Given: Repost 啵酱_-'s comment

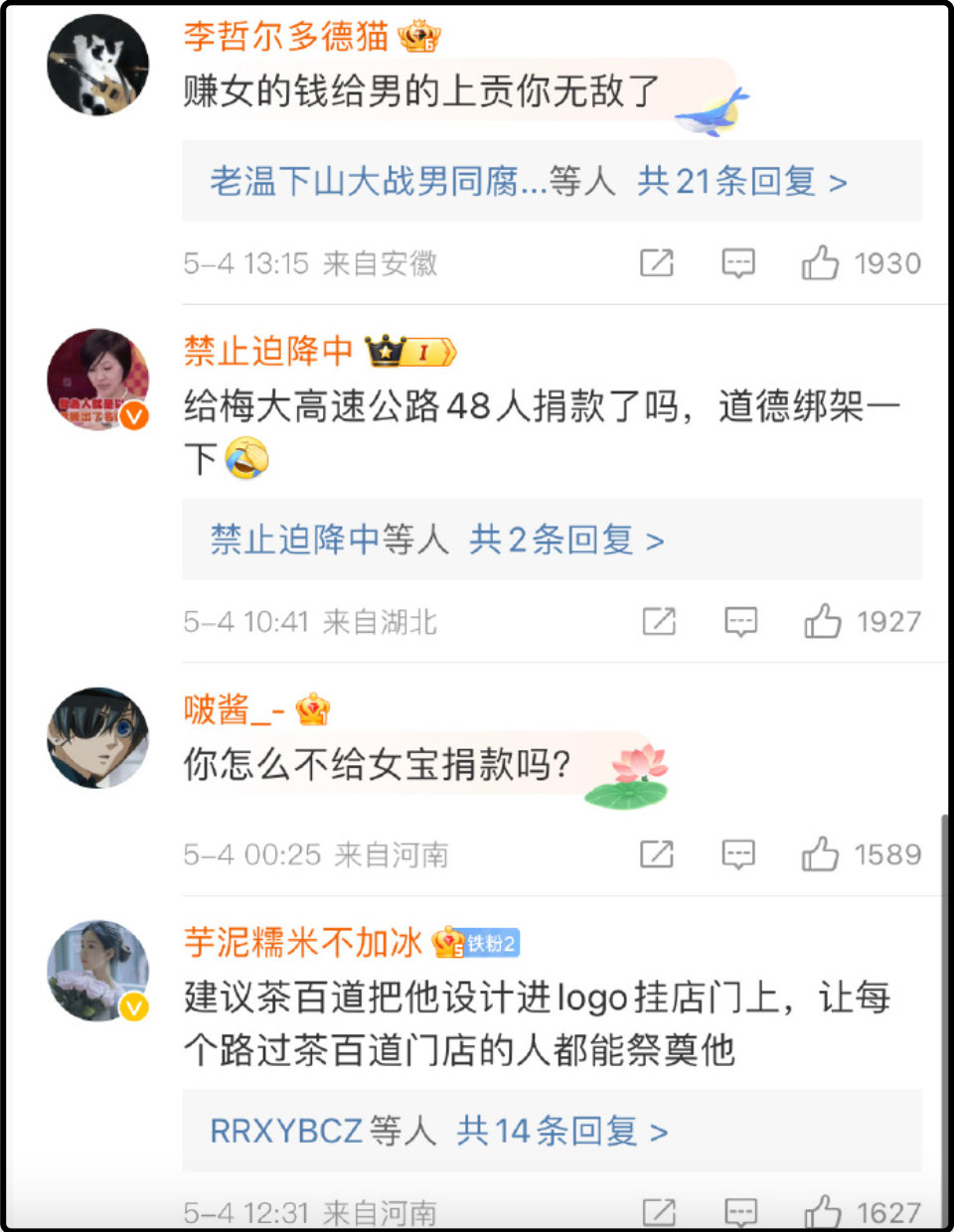Looking at the screenshot, I should point(657,854).
